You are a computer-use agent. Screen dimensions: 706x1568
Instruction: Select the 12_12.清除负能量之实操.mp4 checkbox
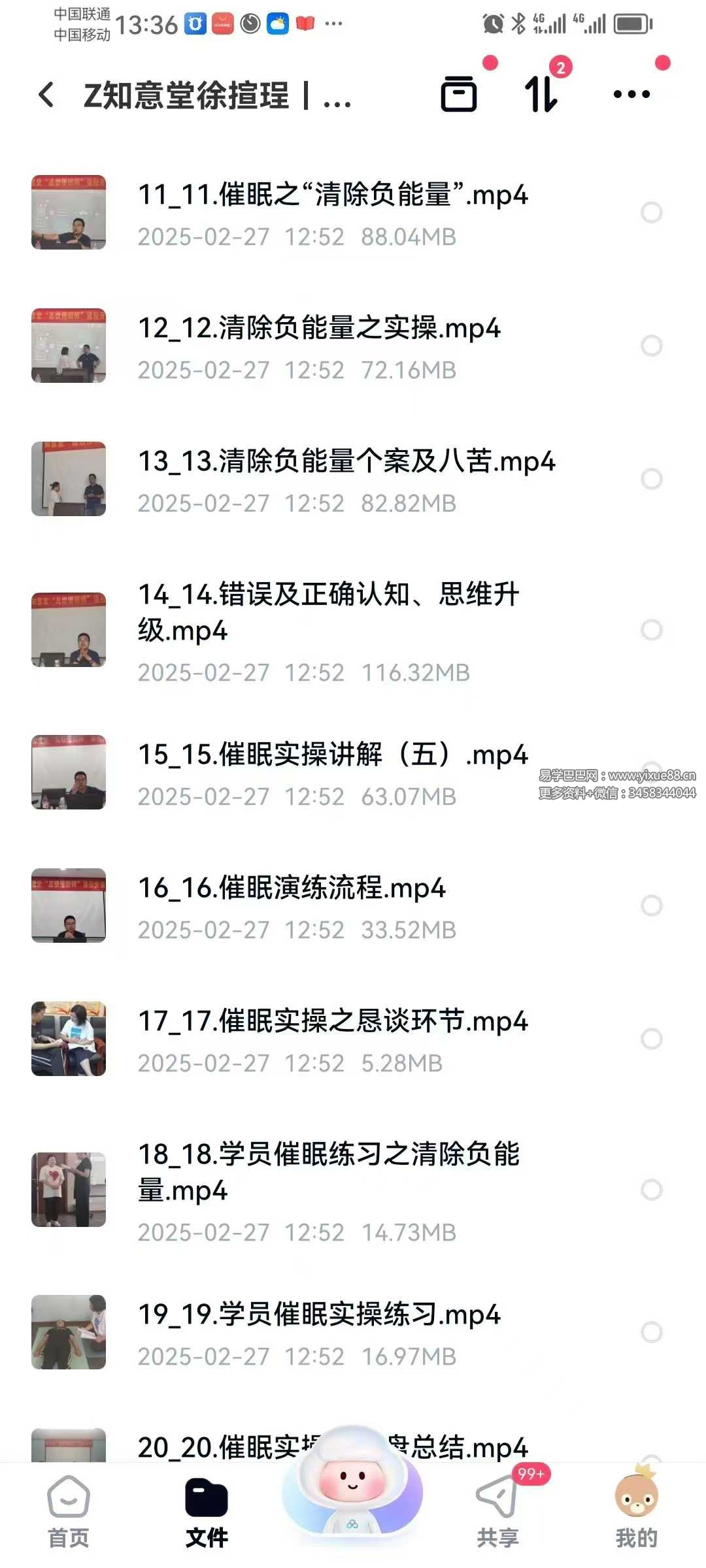(651, 346)
